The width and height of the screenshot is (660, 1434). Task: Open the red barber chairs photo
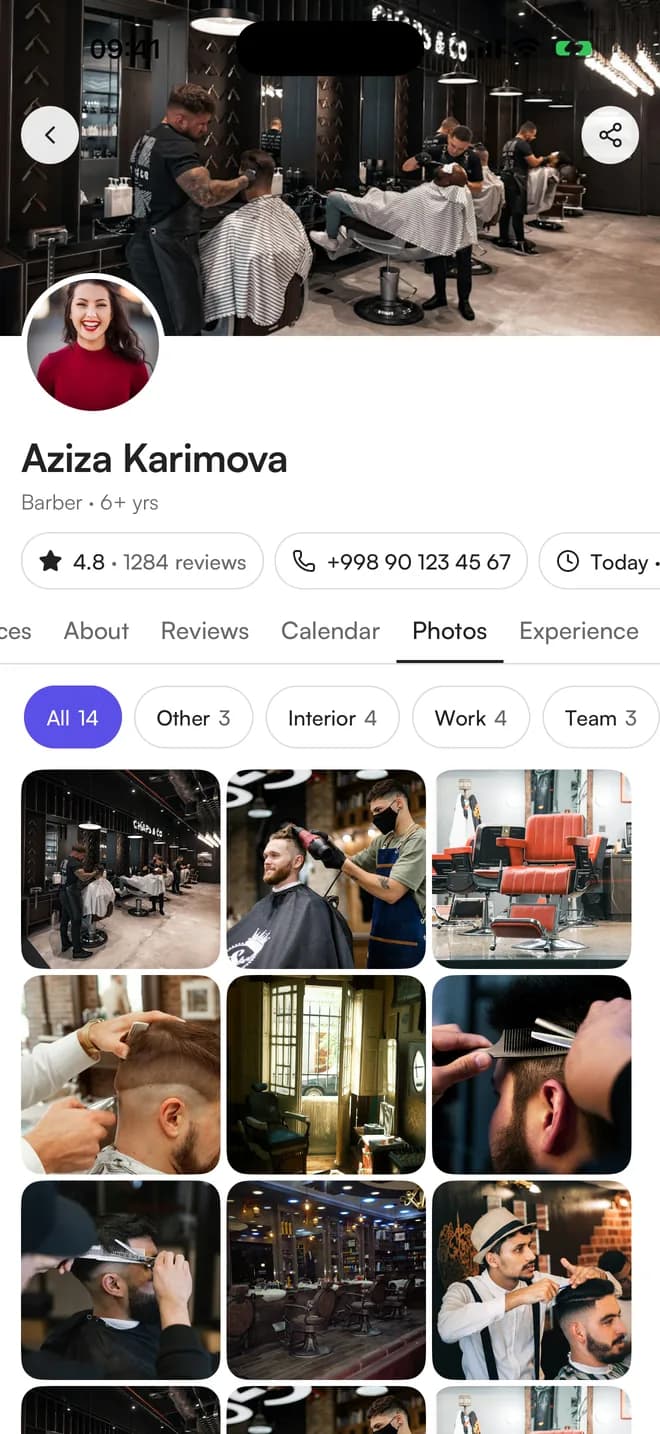coord(532,869)
